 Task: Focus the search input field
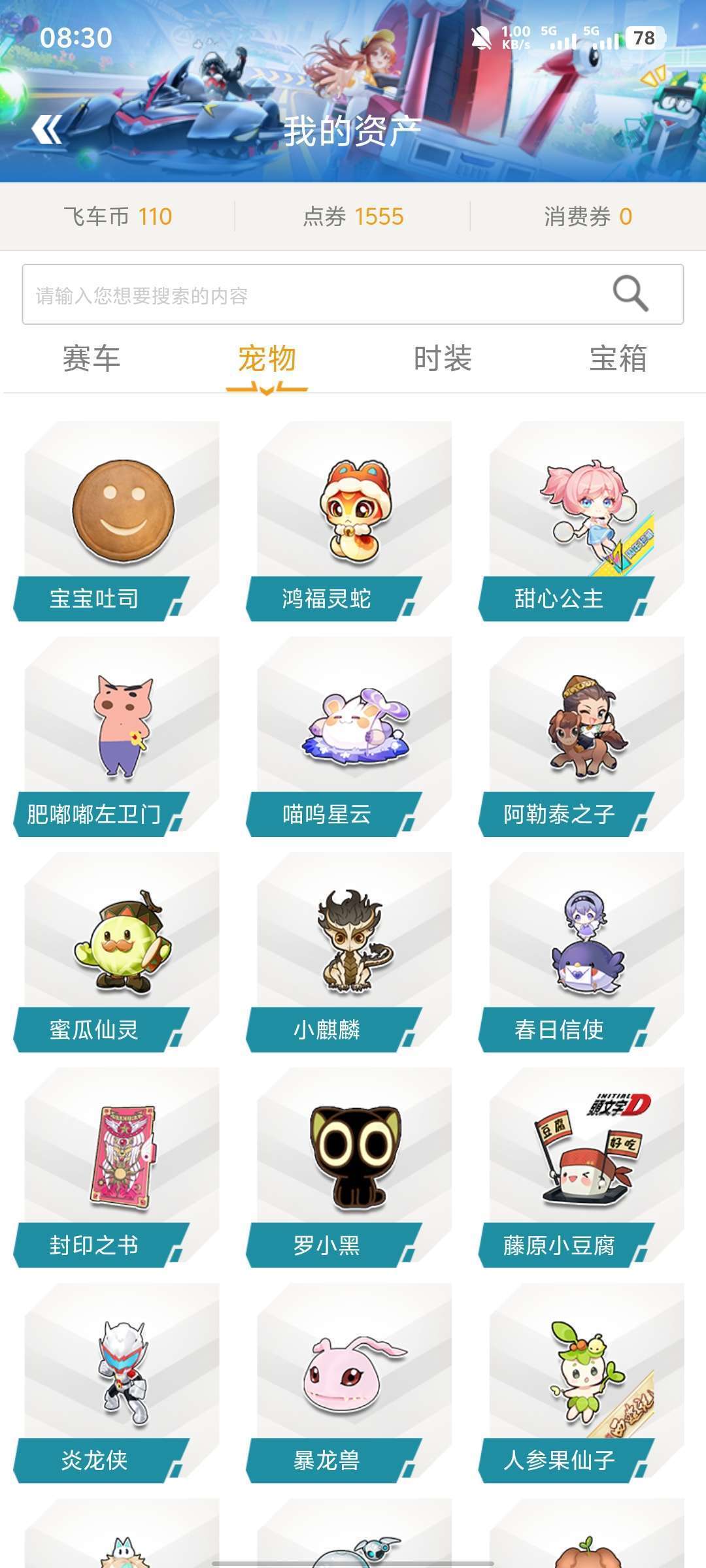coord(353,295)
